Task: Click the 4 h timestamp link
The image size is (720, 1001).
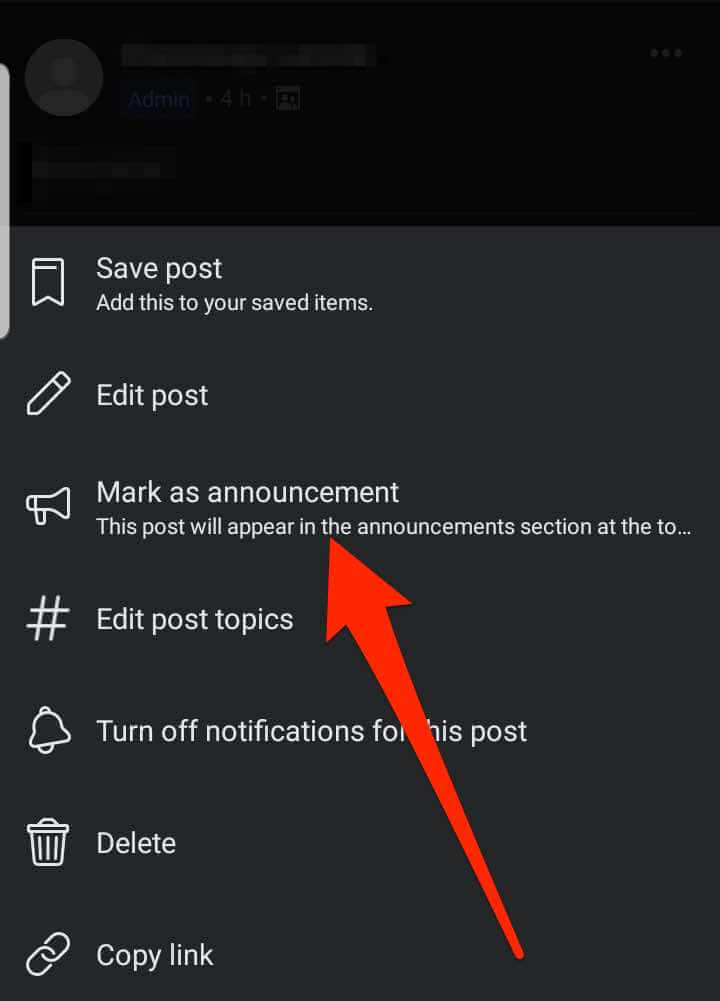Action: tap(230, 99)
